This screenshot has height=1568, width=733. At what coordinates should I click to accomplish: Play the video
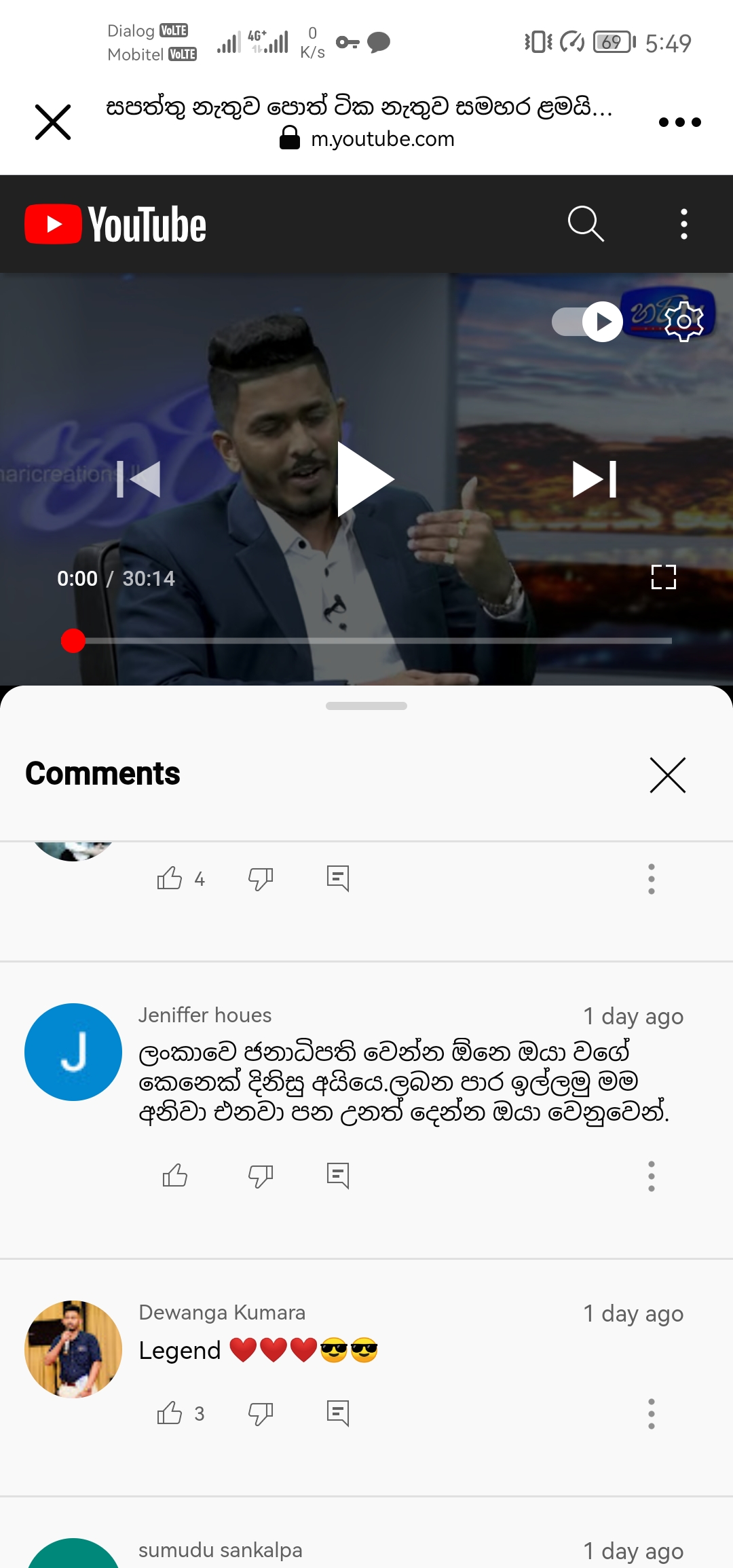[366, 479]
